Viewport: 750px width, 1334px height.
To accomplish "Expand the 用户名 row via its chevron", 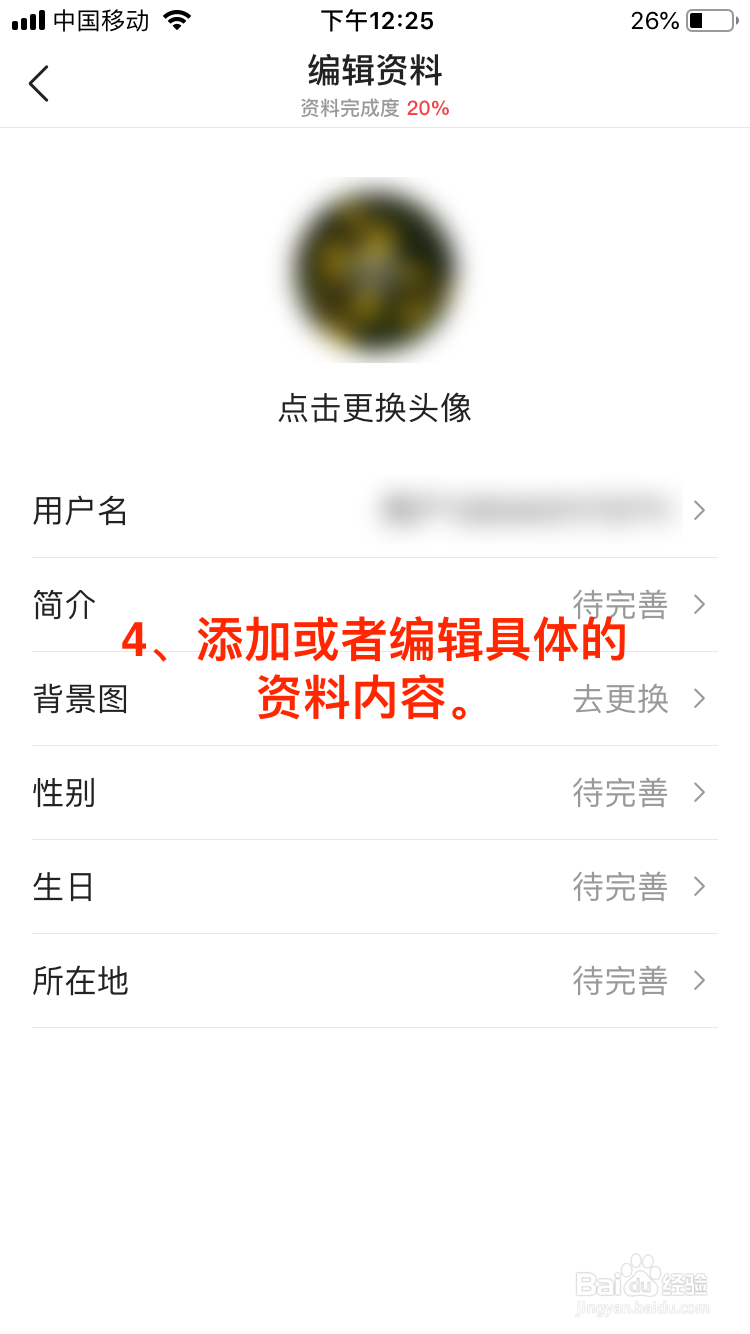I will click(699, 511).
